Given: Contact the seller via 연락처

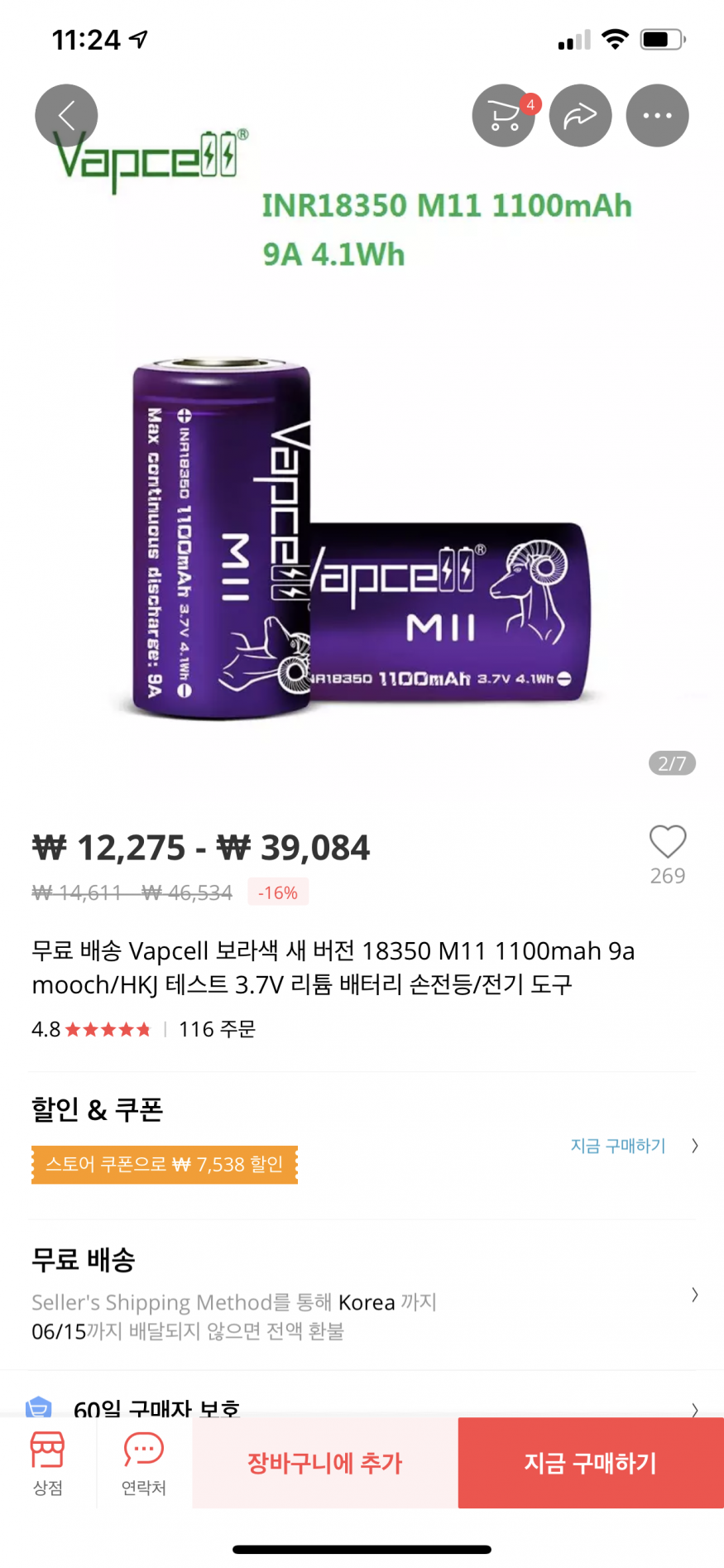Looking at the screenshot, I should (144, 1463).
